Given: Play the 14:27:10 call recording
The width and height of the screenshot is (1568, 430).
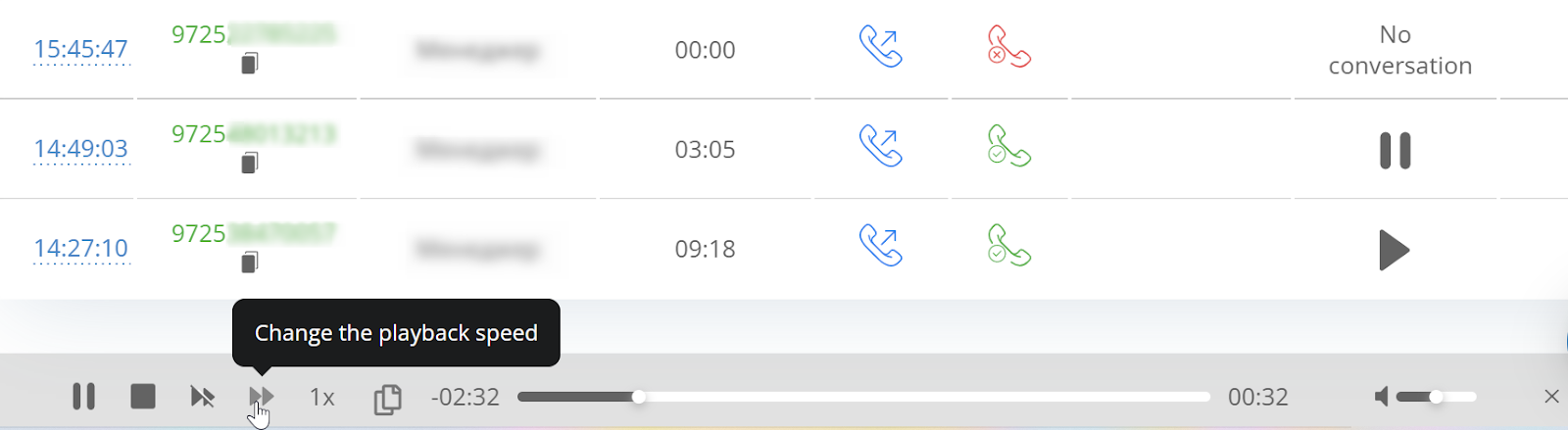Looking at the screenshot, I should (1394, 250).
